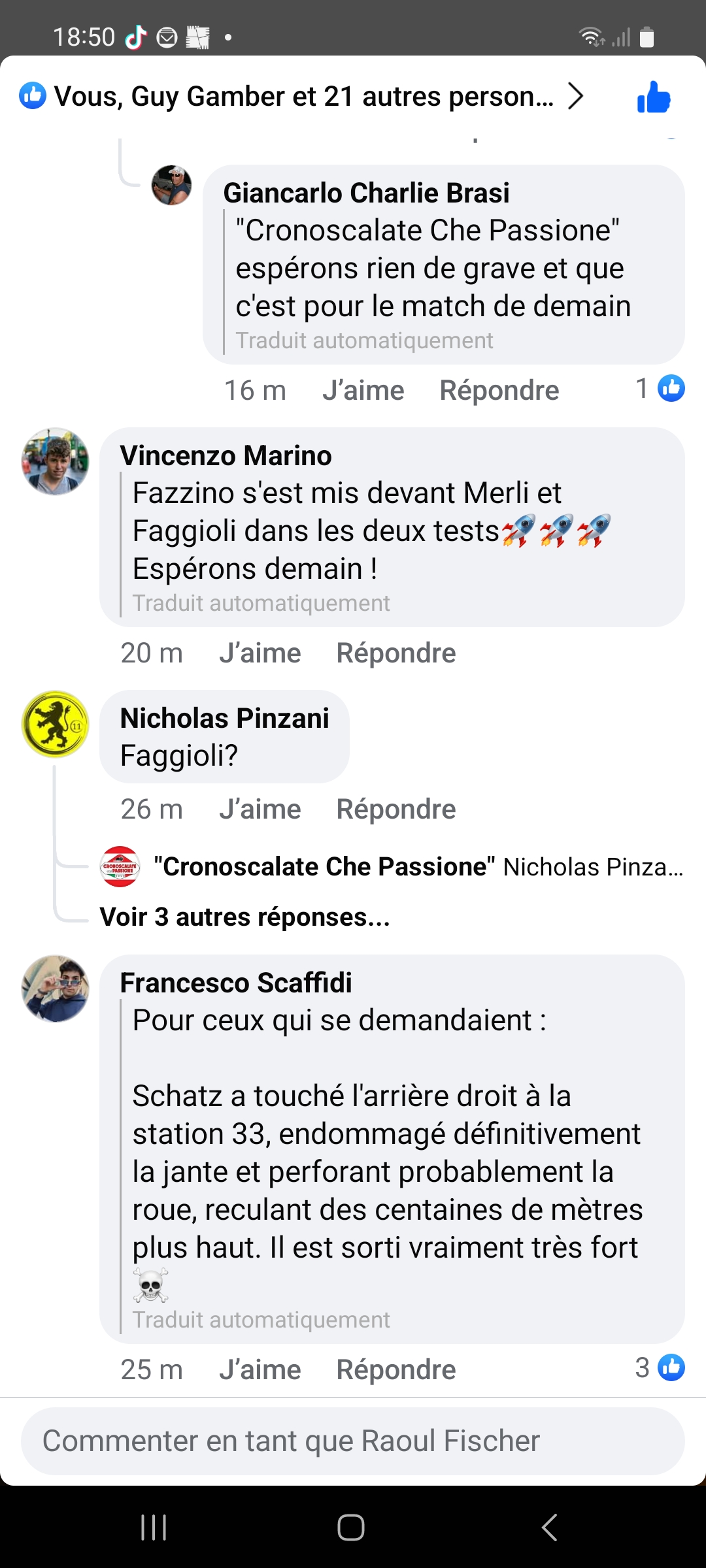Reply to Francesco Scaffidi's comment
Screen dimensions: 706x1568
(x=395, y=1370)
